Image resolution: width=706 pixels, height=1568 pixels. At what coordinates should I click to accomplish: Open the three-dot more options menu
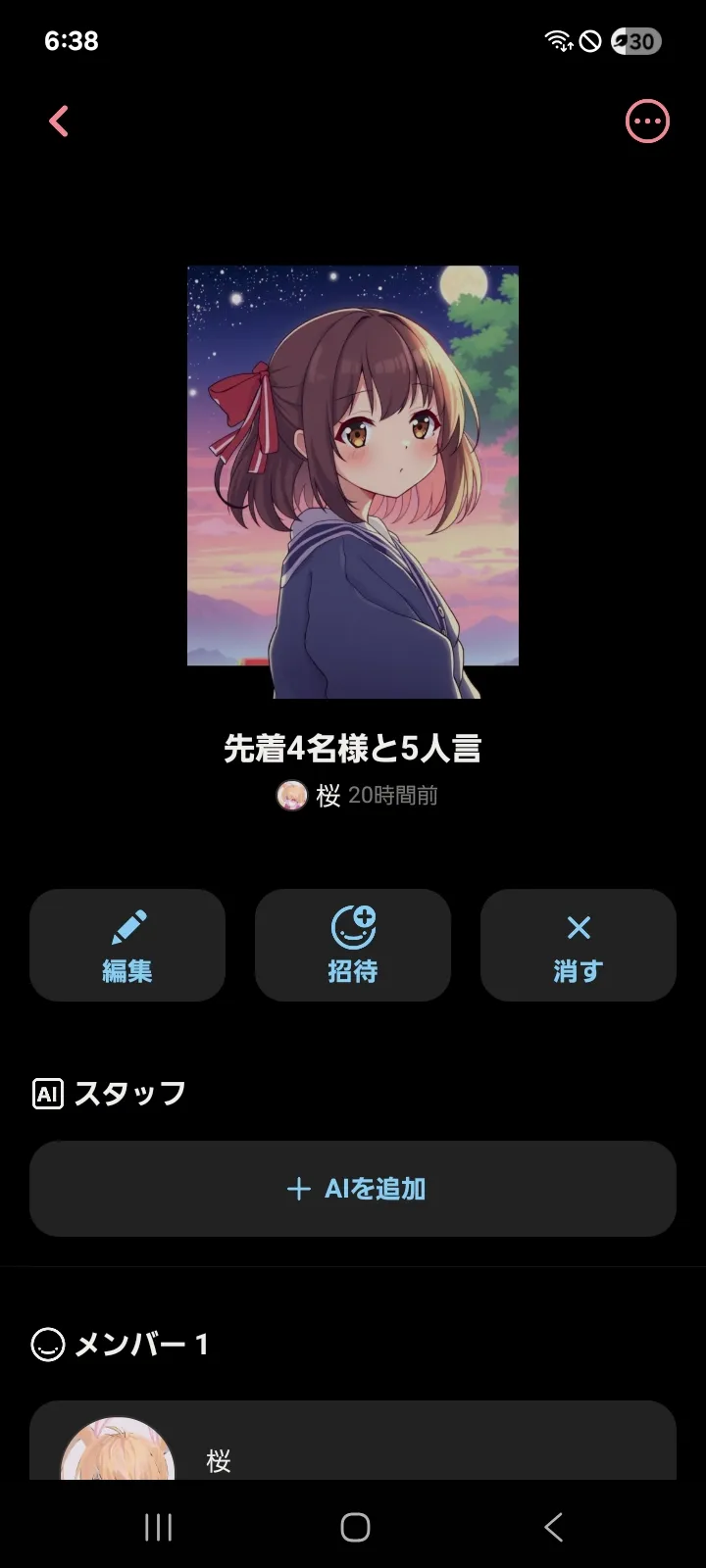[x=647, y=122]
